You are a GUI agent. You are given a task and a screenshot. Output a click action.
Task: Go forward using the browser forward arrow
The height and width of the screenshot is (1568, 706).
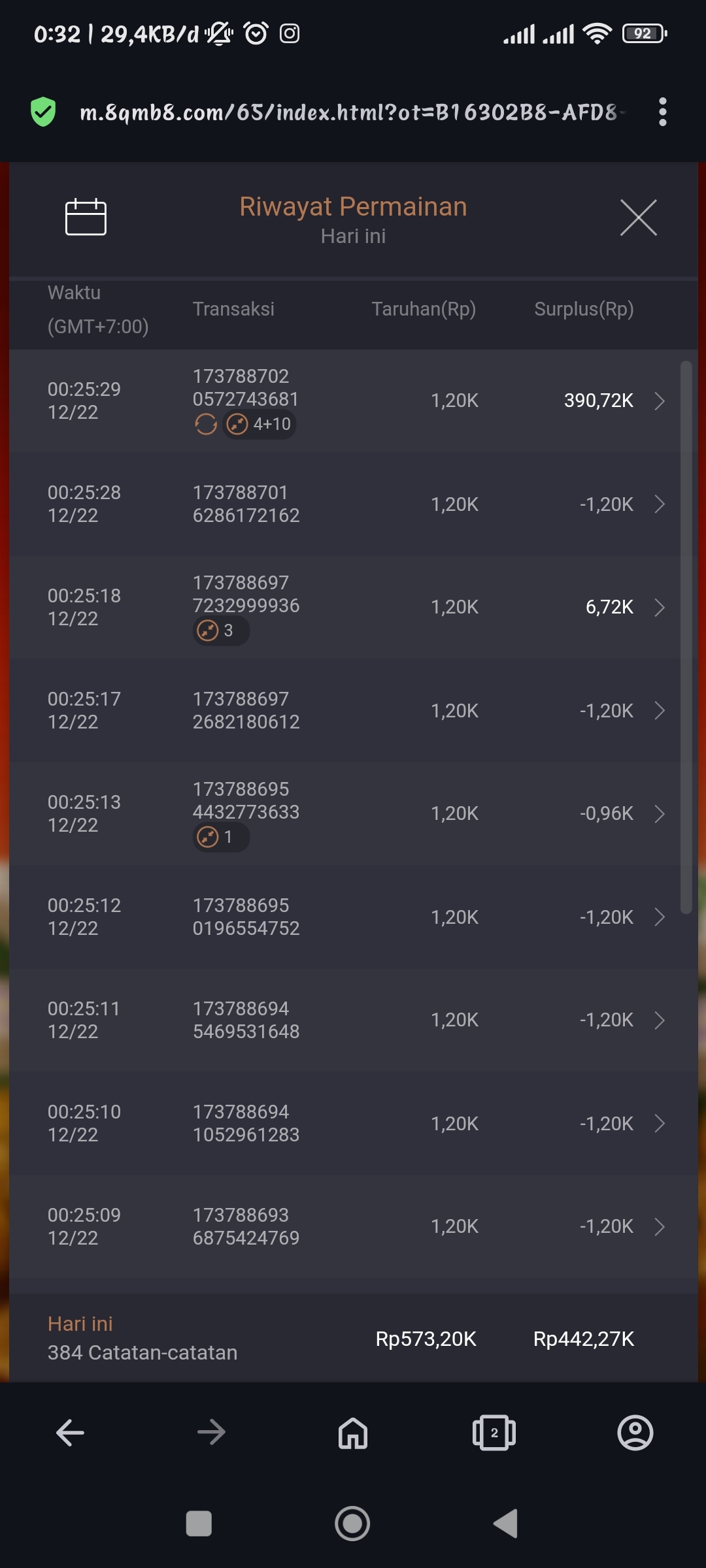tap(211, 1433)
